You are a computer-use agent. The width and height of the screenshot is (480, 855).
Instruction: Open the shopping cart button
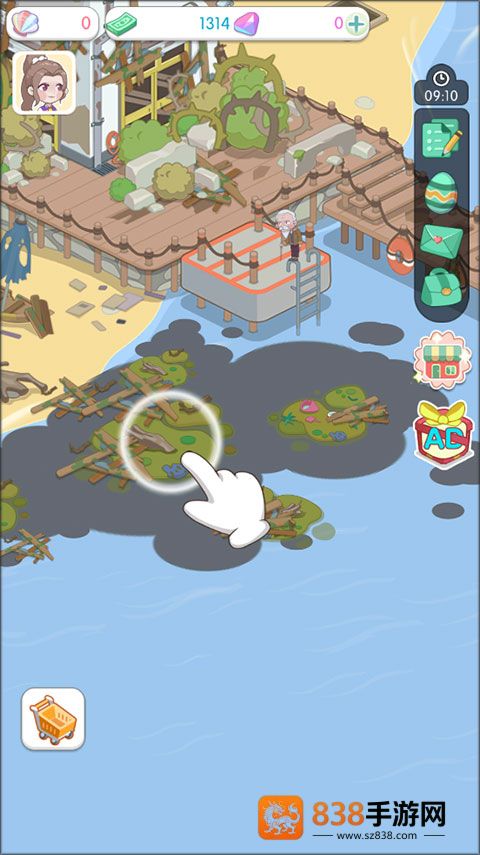click(x=53, y=719)
